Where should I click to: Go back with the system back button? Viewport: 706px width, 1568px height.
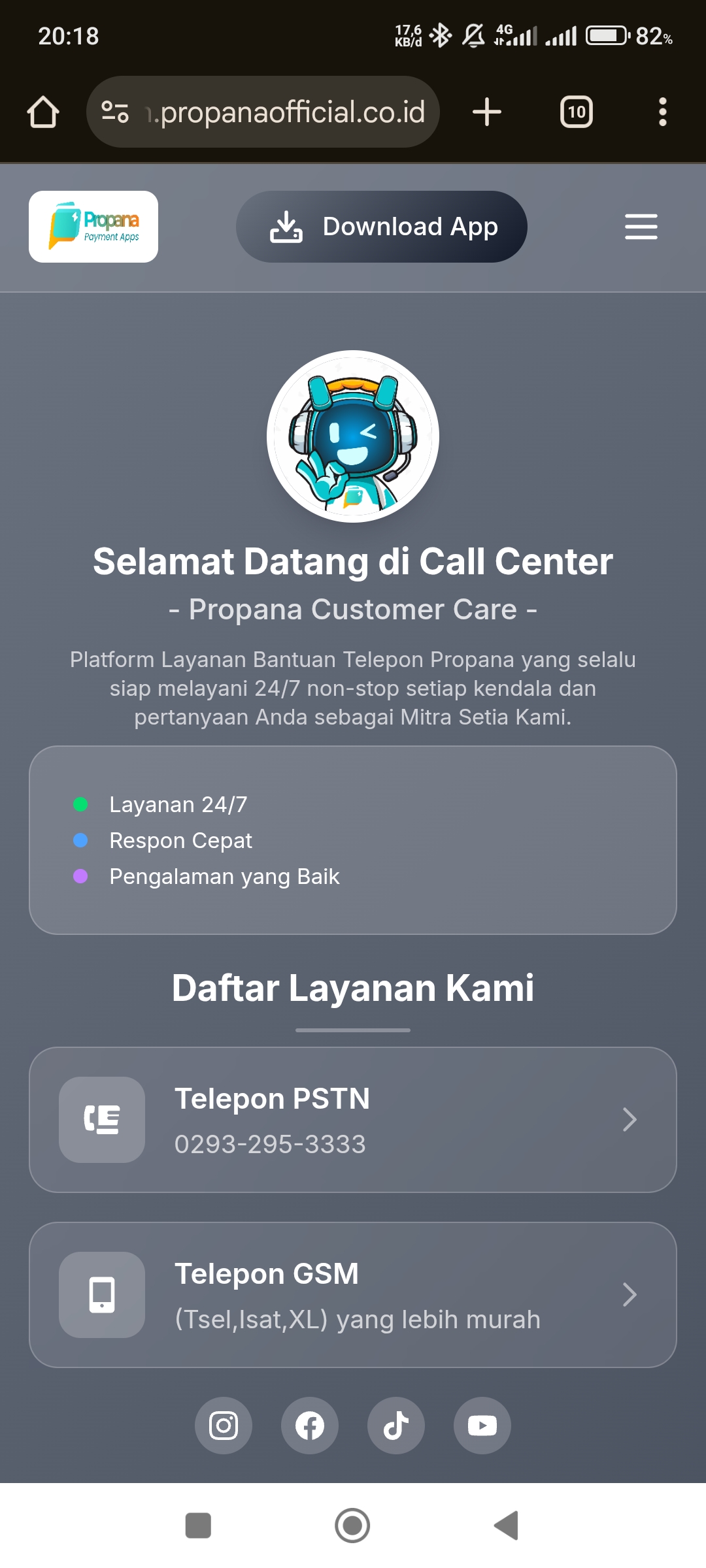[507, 1526]
